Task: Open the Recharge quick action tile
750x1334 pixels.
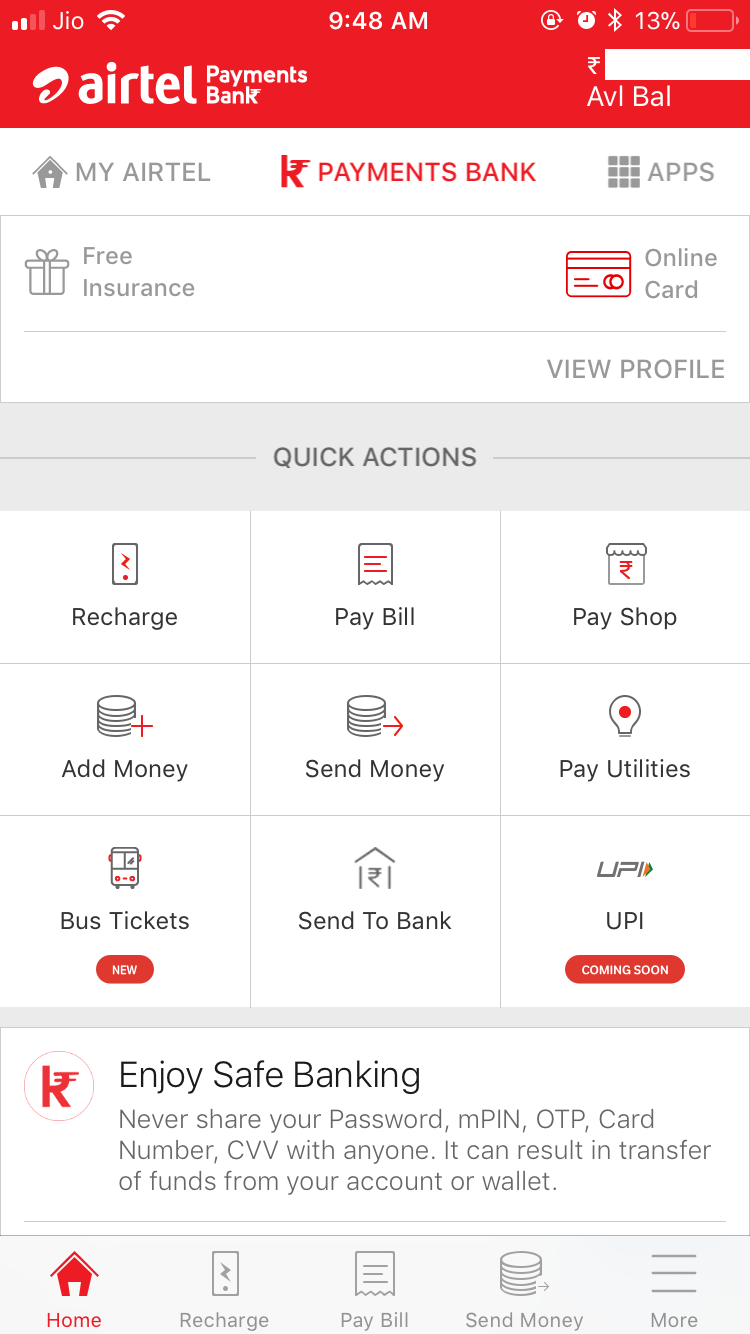Action: [125, 587]
